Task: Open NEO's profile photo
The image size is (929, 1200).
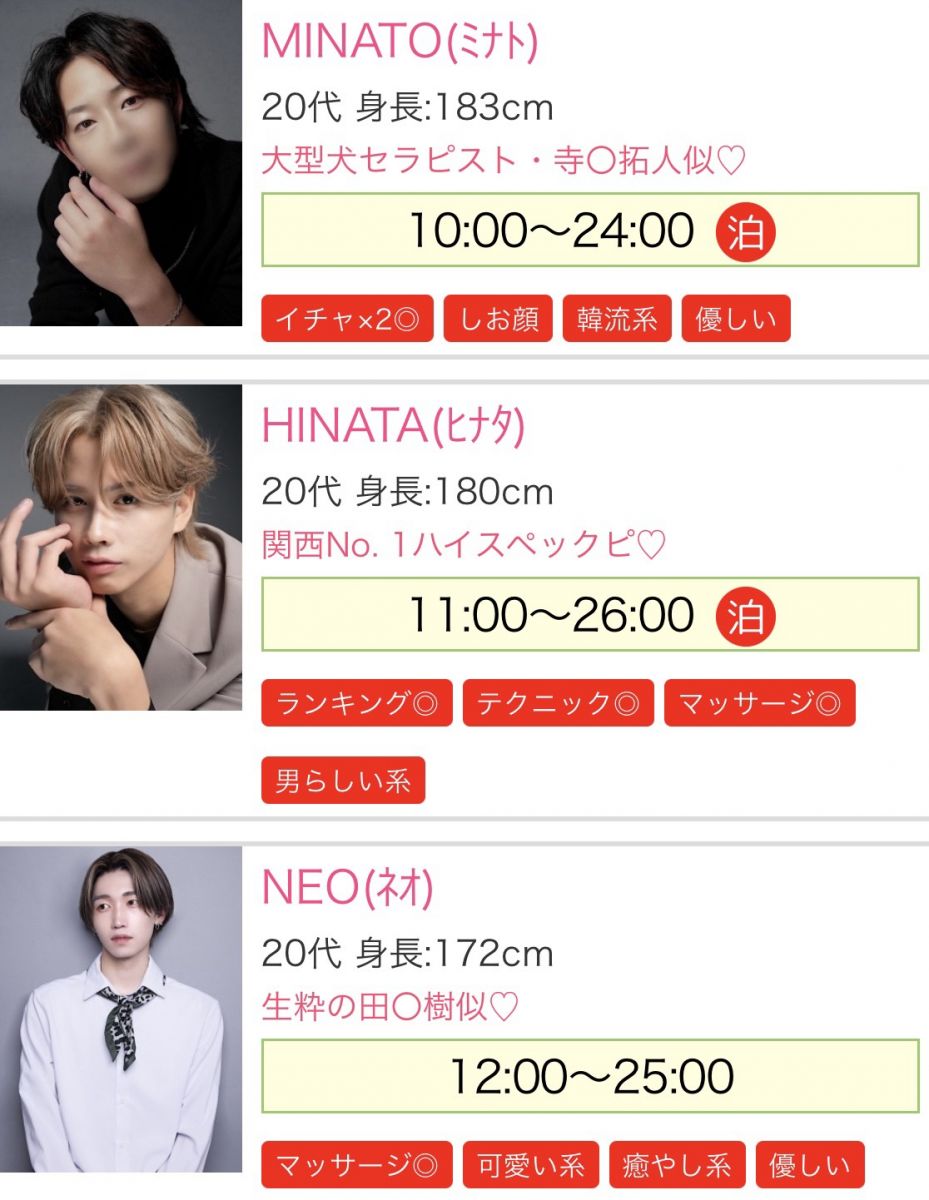Action: 120,1008
